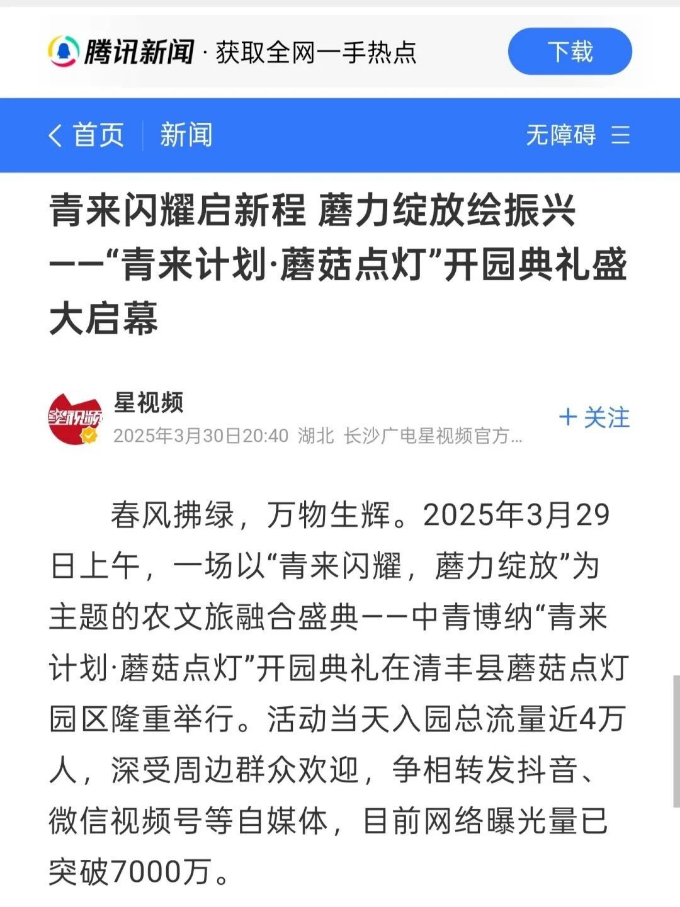The height and width of the screenshot is (907, 680).
Task: Go back to 首页
Action: pyautogui.click(x=87, y=135)
